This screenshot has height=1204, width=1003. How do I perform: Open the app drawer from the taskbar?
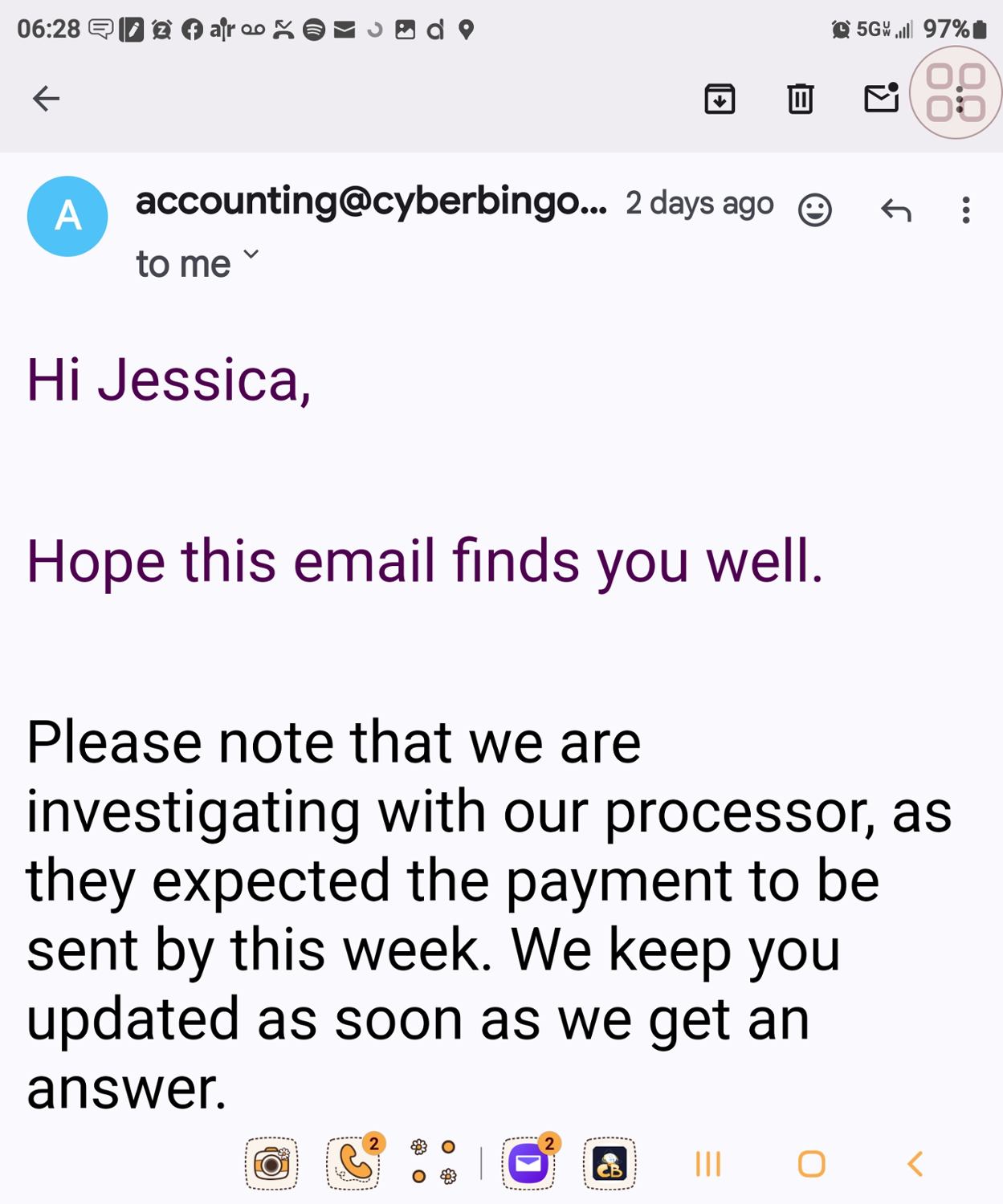[x=434, y=1162]
